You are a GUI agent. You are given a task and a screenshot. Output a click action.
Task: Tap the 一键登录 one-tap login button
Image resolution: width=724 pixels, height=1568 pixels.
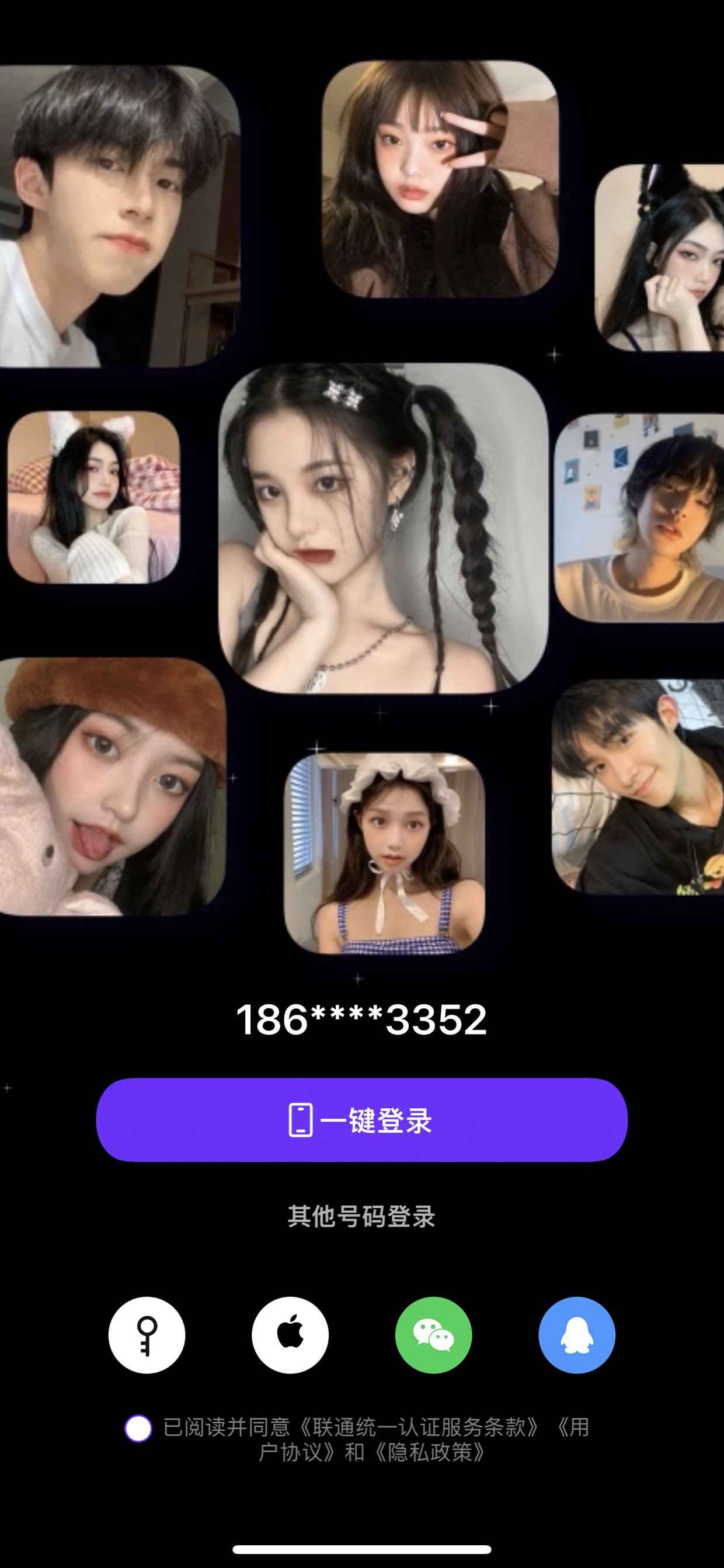point(361,1119)
